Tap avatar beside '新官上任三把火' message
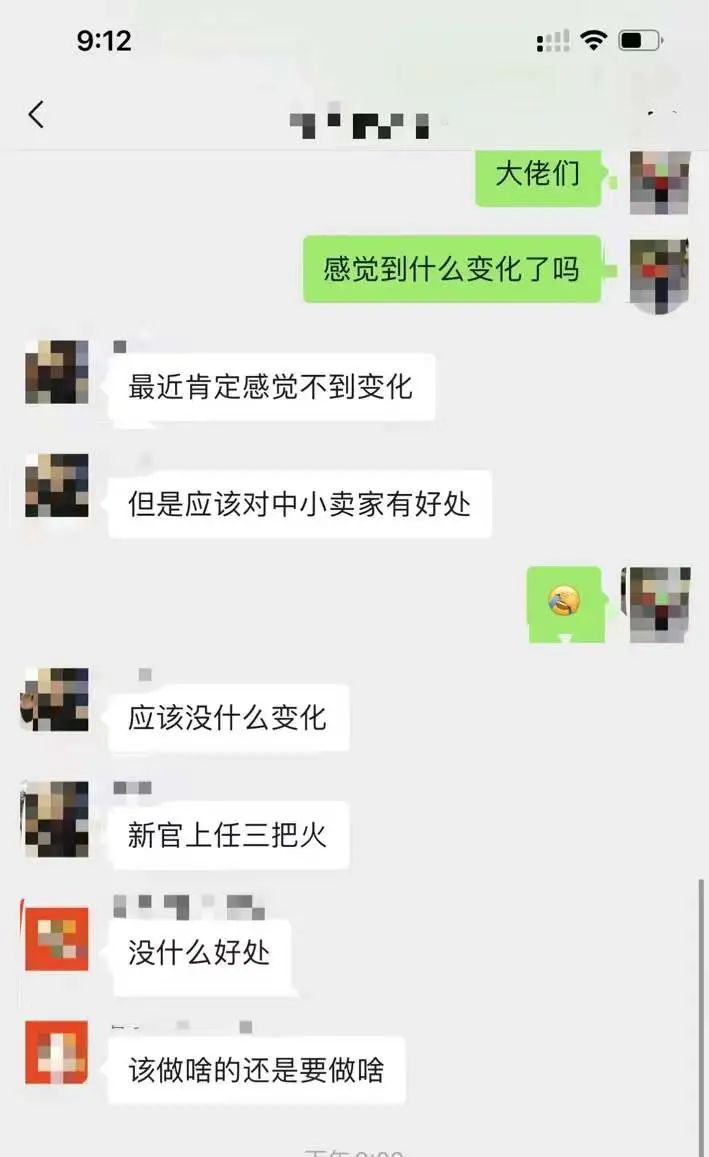This screenshot has width=709, height=1157. (x=56, y=820)
